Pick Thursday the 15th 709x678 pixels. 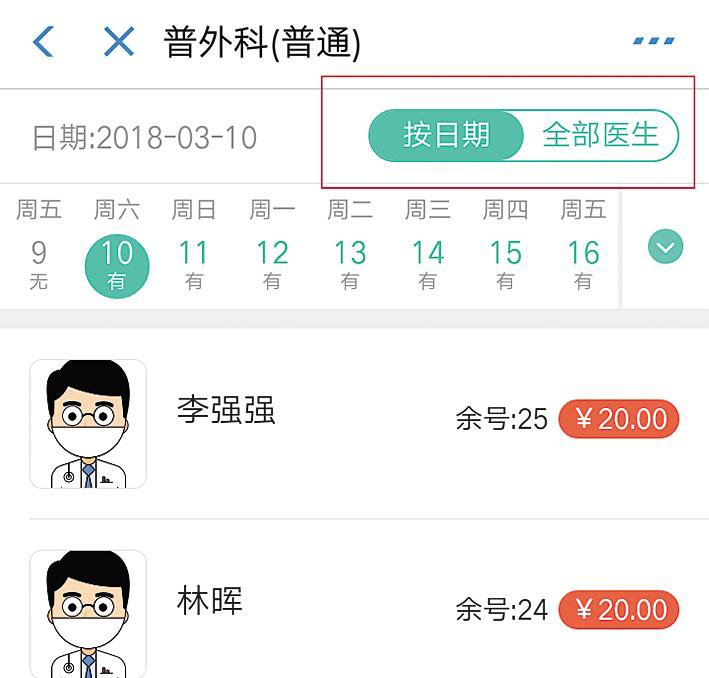click(505, 252)
